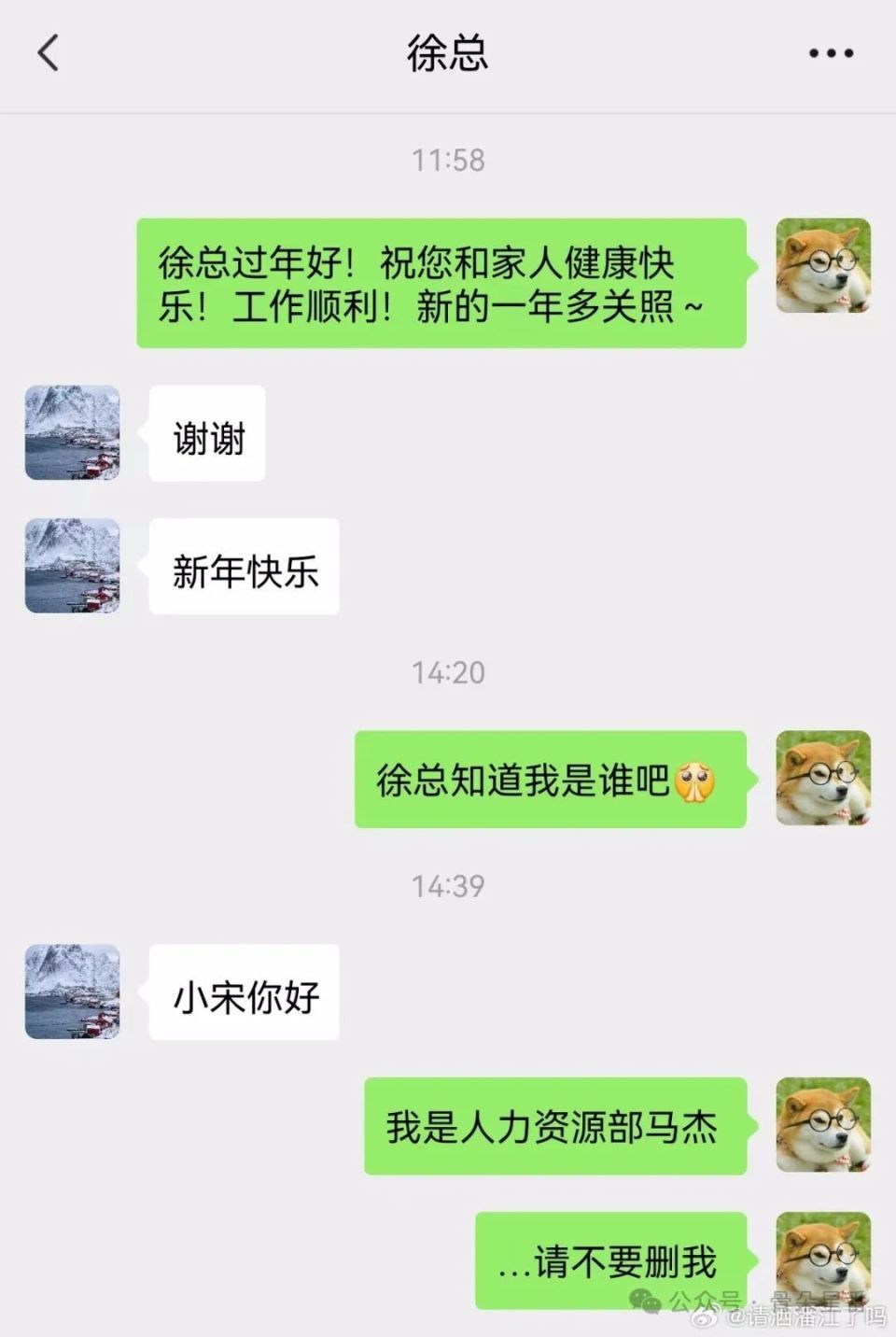Open the avatar next to 小宋你好 bubble
896x1337 pixels.
click(x=71, y=992)
